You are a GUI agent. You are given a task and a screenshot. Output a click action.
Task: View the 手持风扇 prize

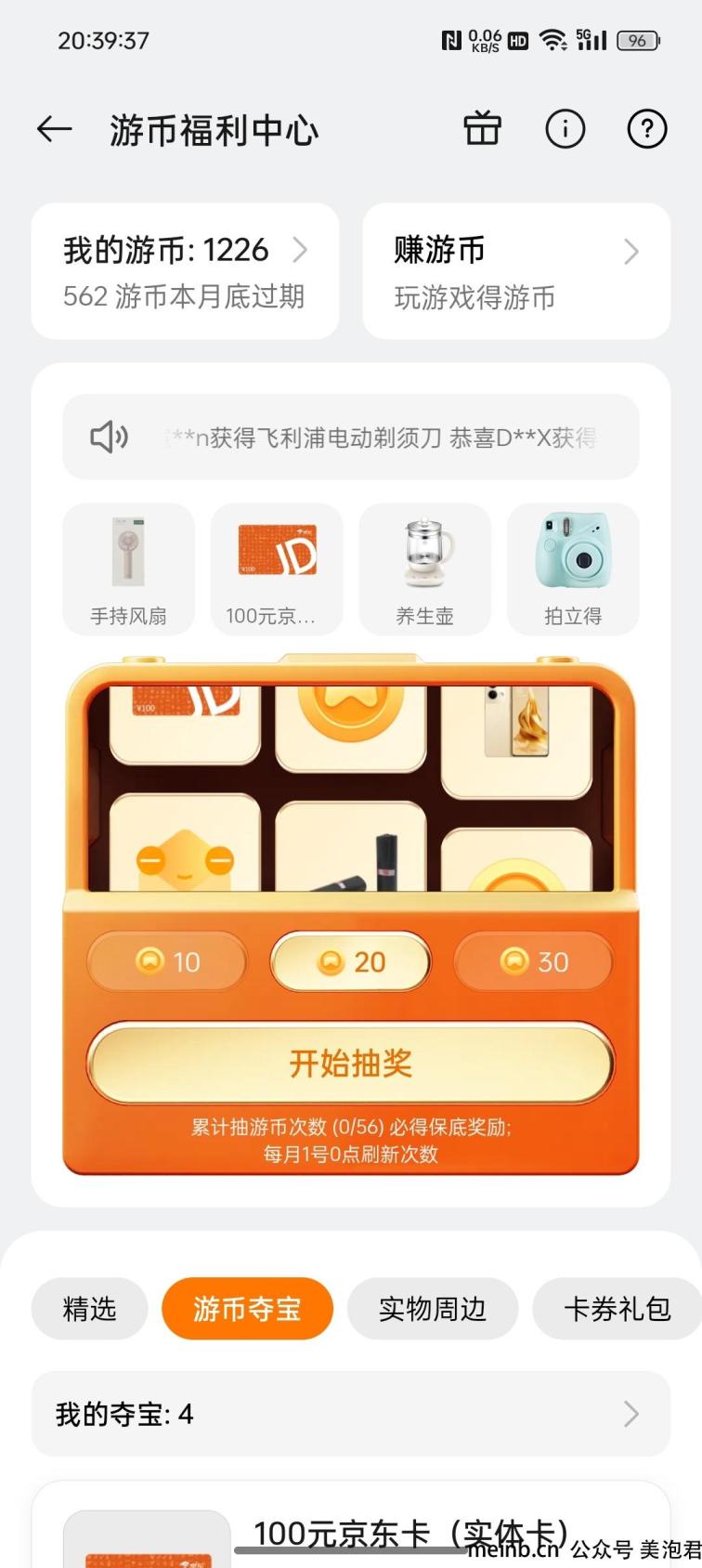coord(128,569)
